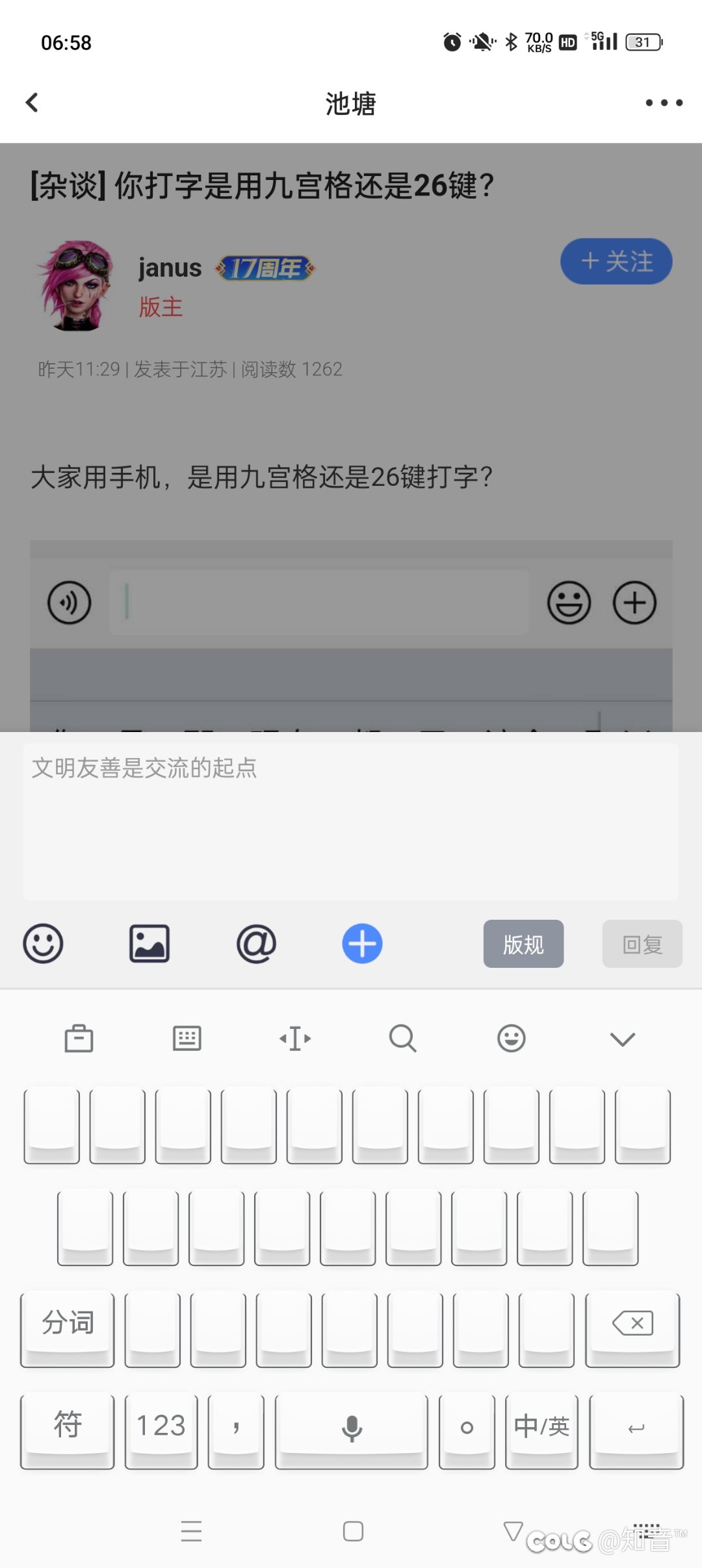This screenshot has height=1568, width=702.
Task: Open keyboard search tool
Action: (403, 1038)
